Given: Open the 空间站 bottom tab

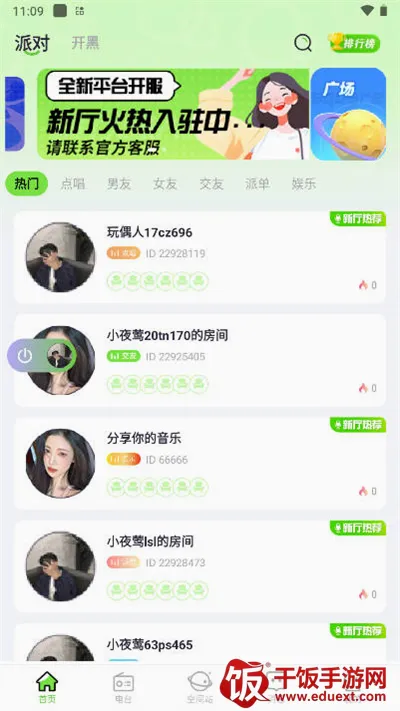Looking at the screenshot, I should 198,688.
